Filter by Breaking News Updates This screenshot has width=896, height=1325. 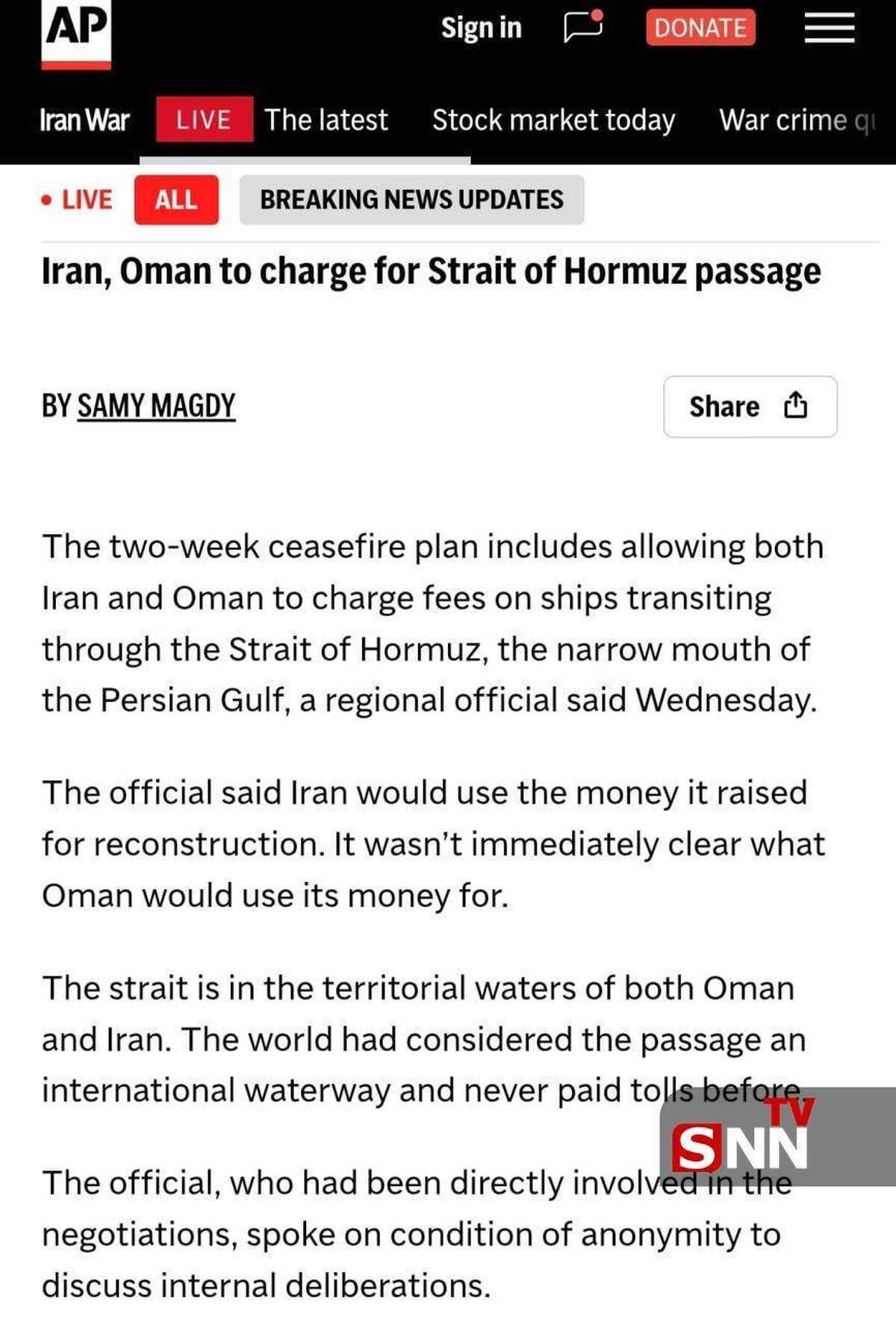point(411,200)
